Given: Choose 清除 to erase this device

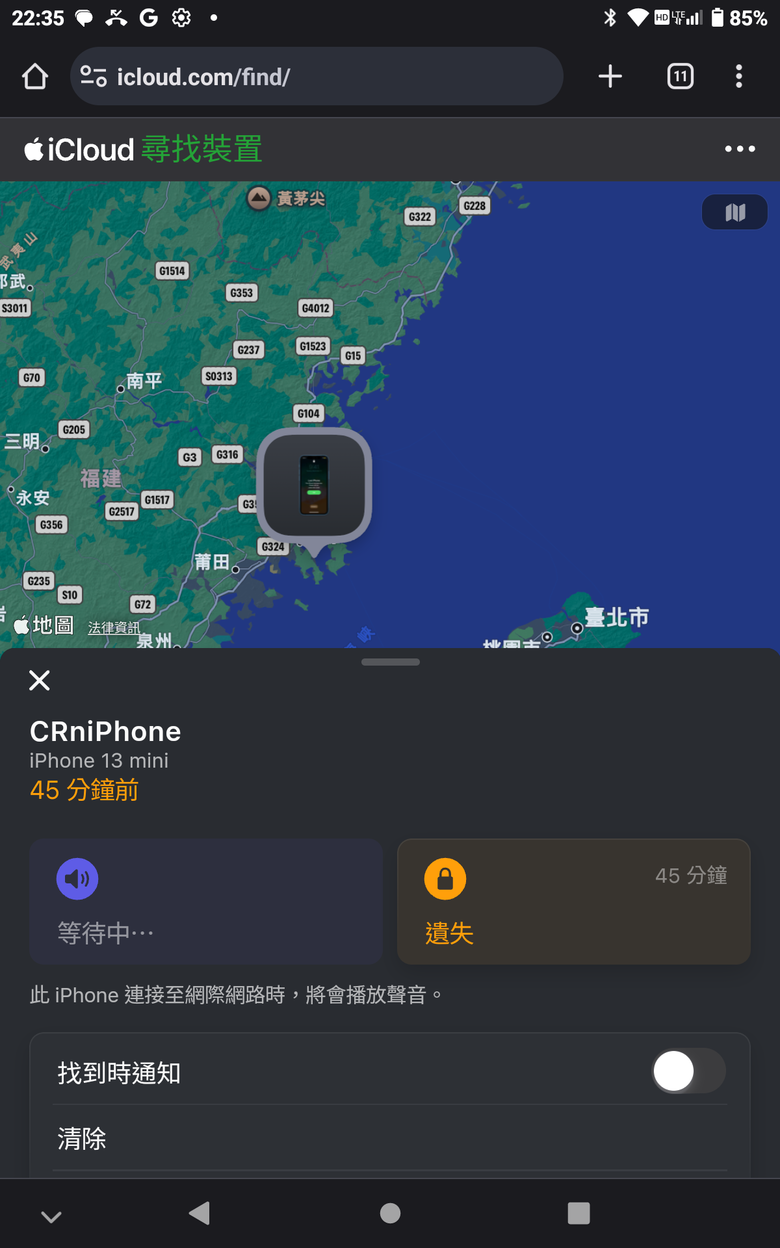Looking at the screenshot, I should 82,1138.
